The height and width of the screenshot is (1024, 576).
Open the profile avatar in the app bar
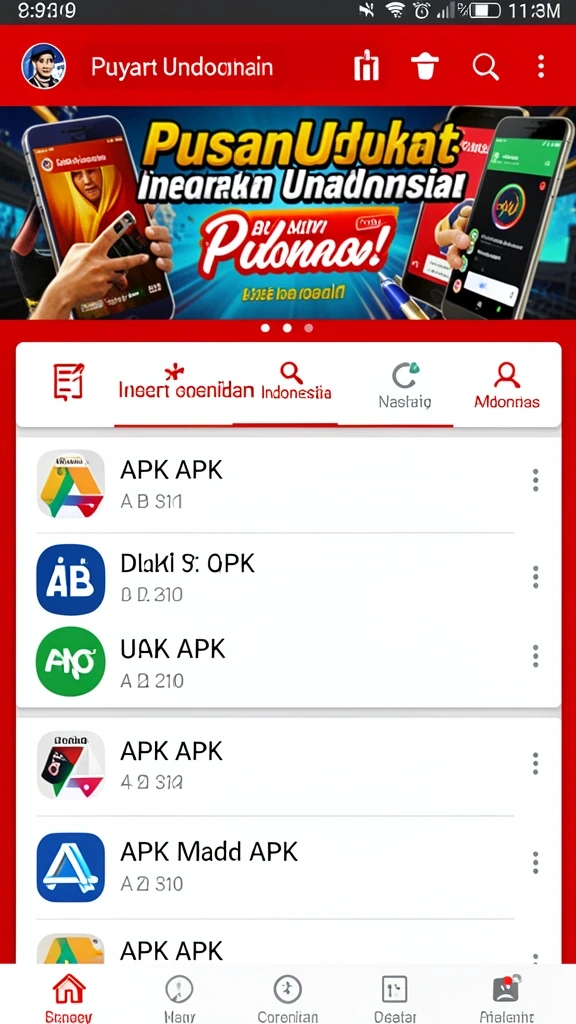[x=44, y=67]
